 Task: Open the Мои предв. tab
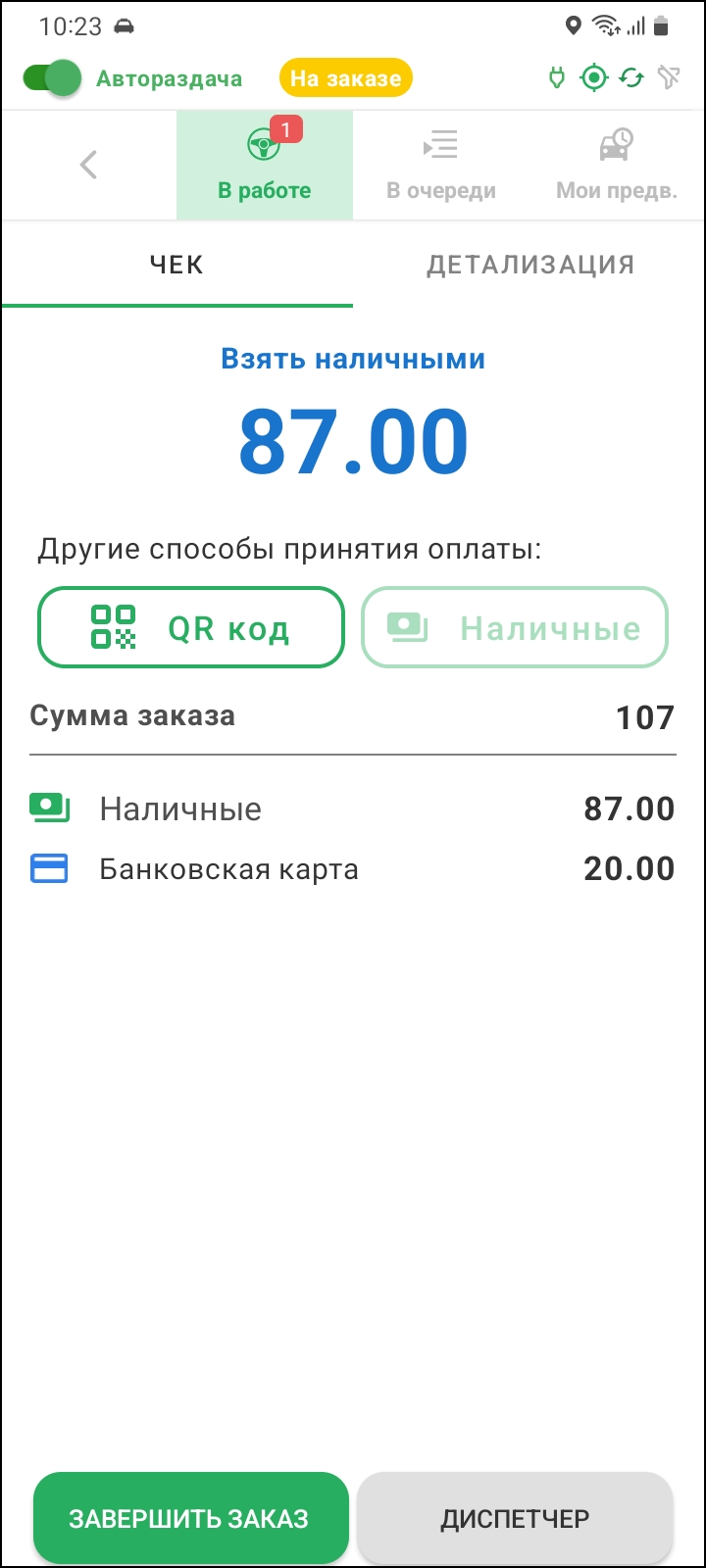tap(617, 165)
